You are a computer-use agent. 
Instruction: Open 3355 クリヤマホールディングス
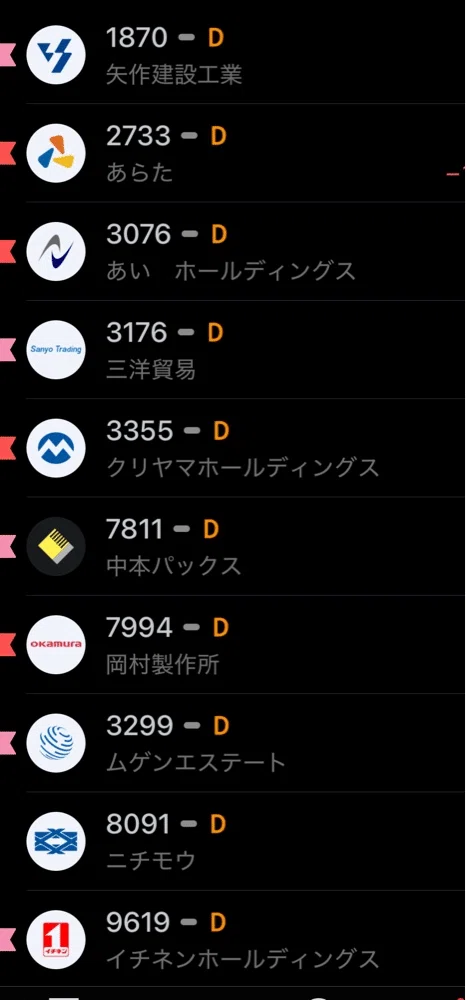coord(233,448)
